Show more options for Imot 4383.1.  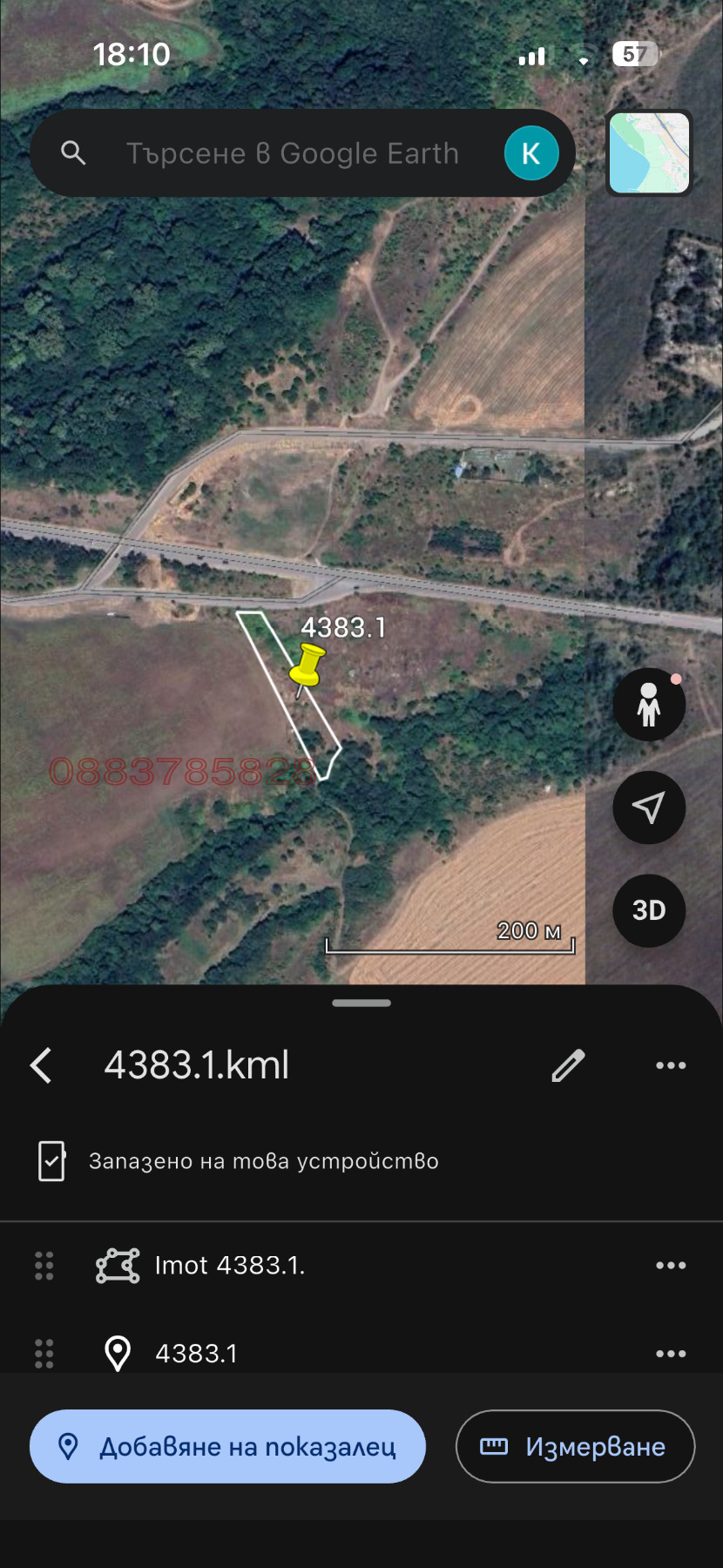coord(671,1265)
